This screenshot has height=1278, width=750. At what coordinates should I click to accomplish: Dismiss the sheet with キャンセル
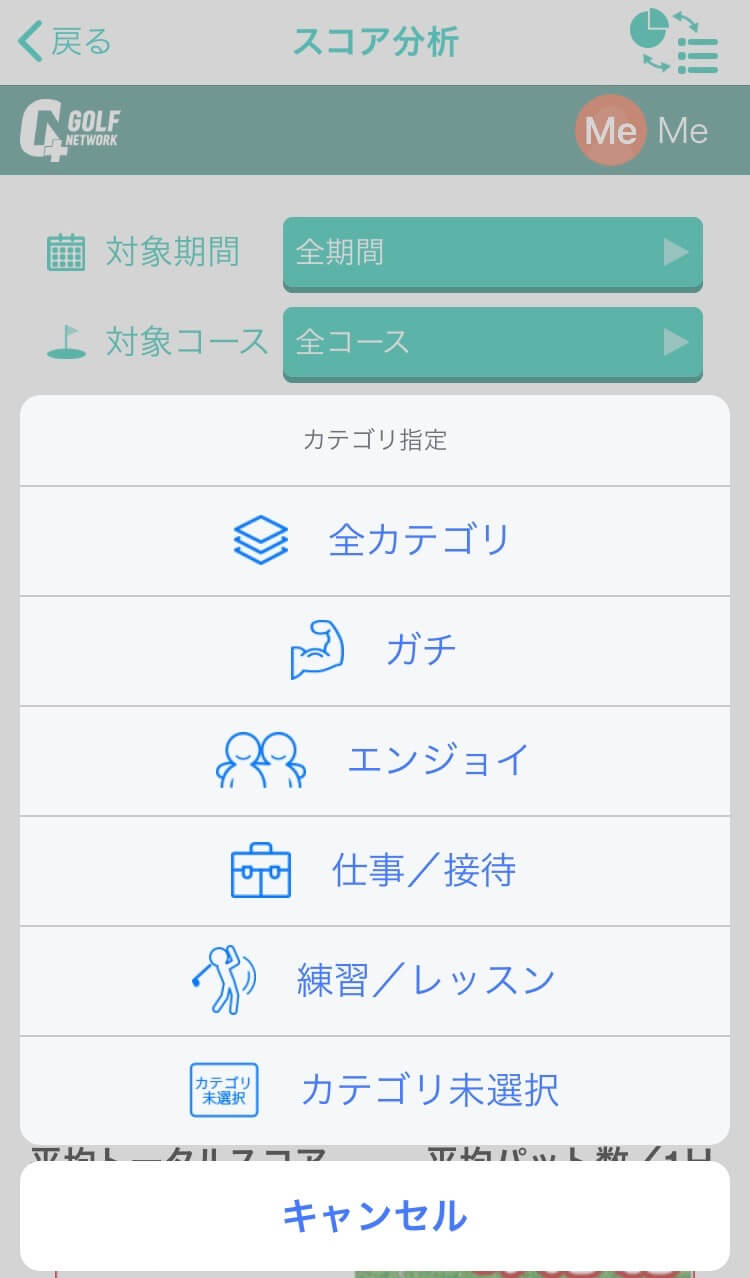pos(375,1216)
